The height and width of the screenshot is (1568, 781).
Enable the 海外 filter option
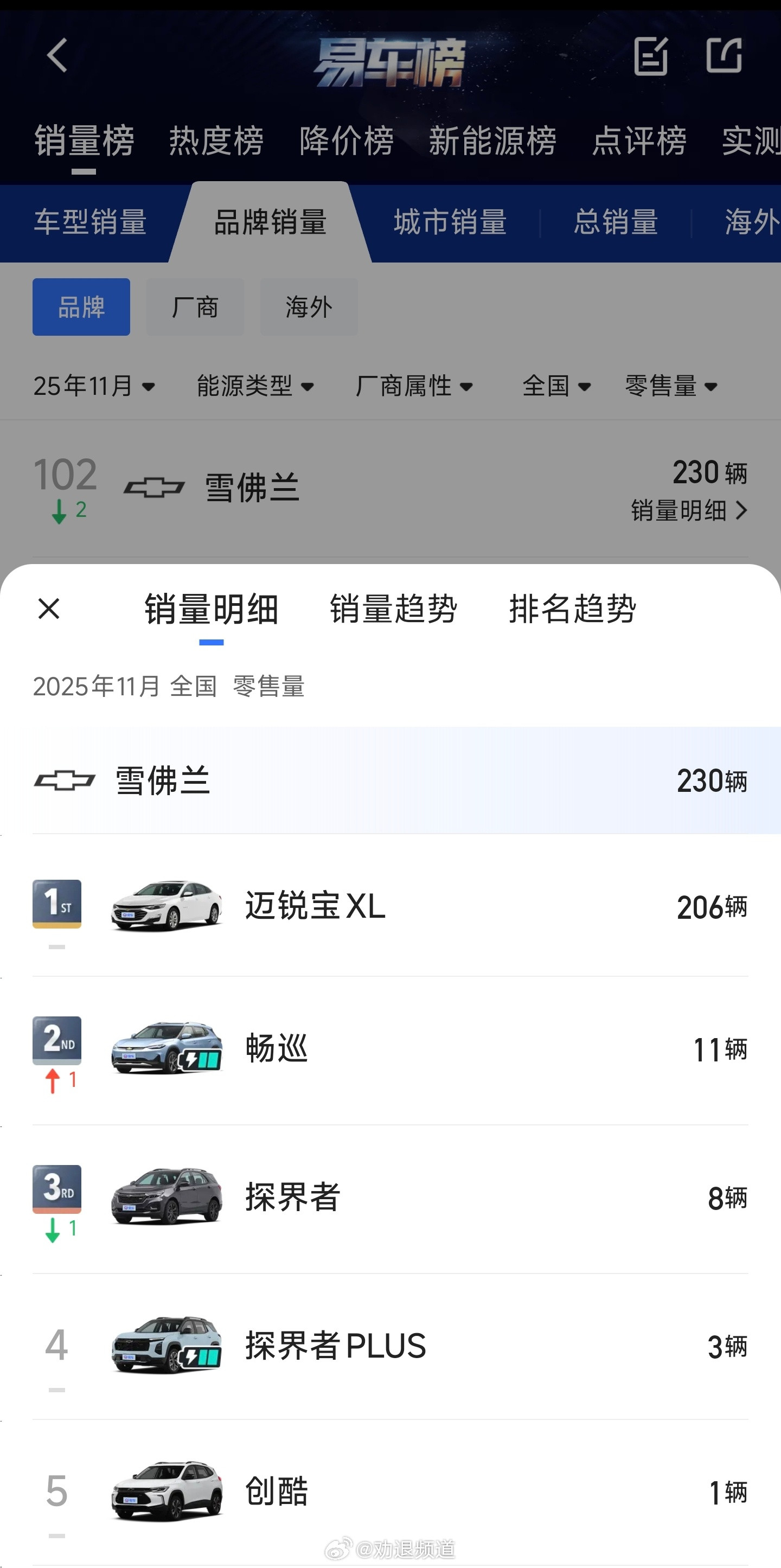309,307
